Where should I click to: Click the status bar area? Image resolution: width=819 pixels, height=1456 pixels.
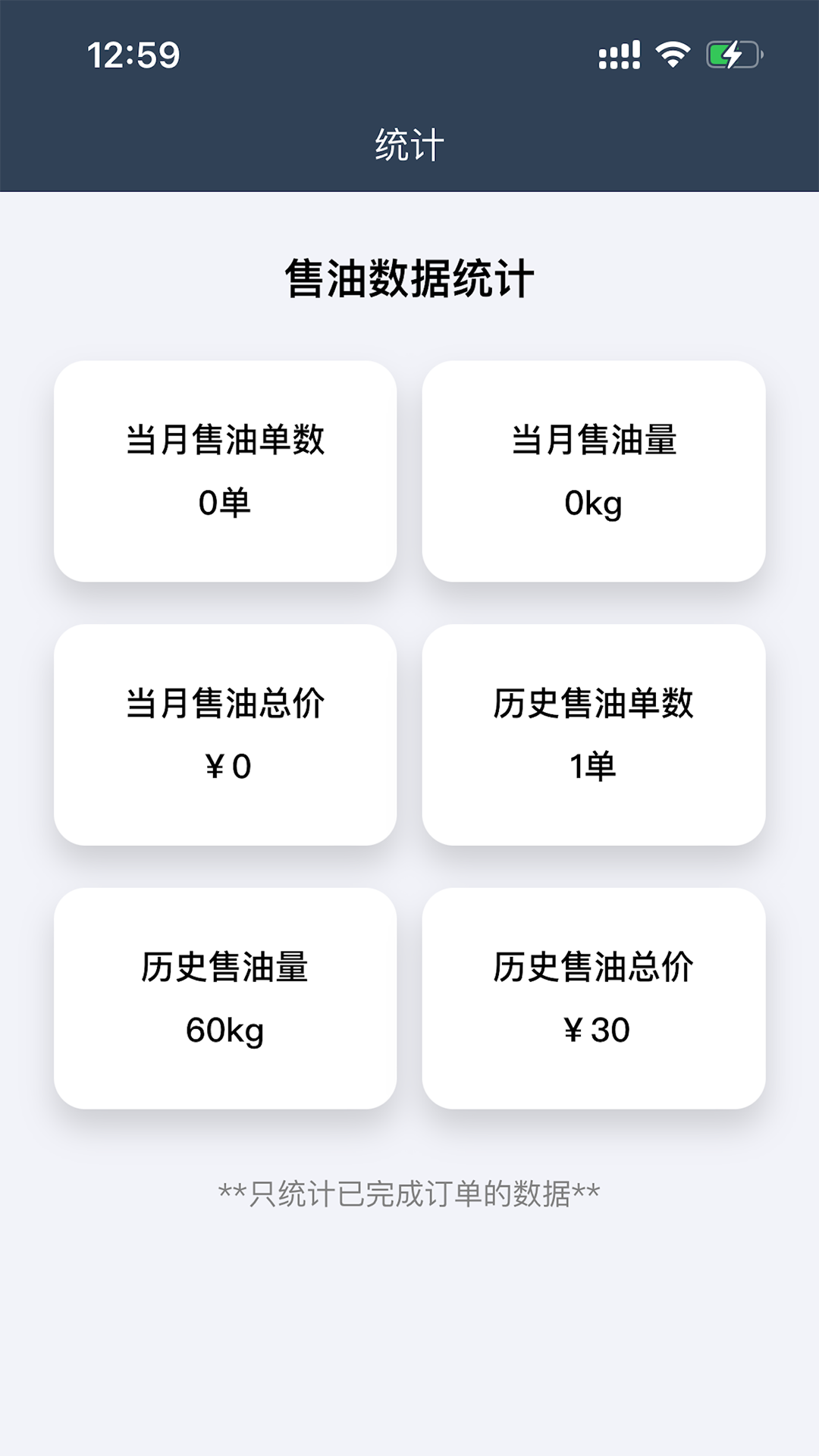click(409, 53)
